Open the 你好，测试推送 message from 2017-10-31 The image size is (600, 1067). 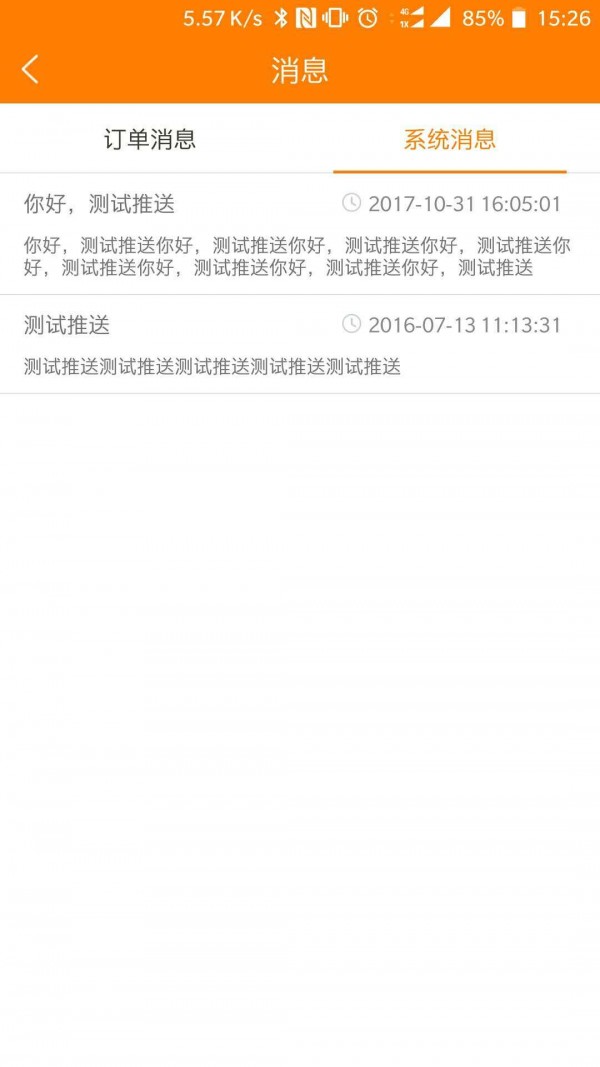[x=300, y=235]
